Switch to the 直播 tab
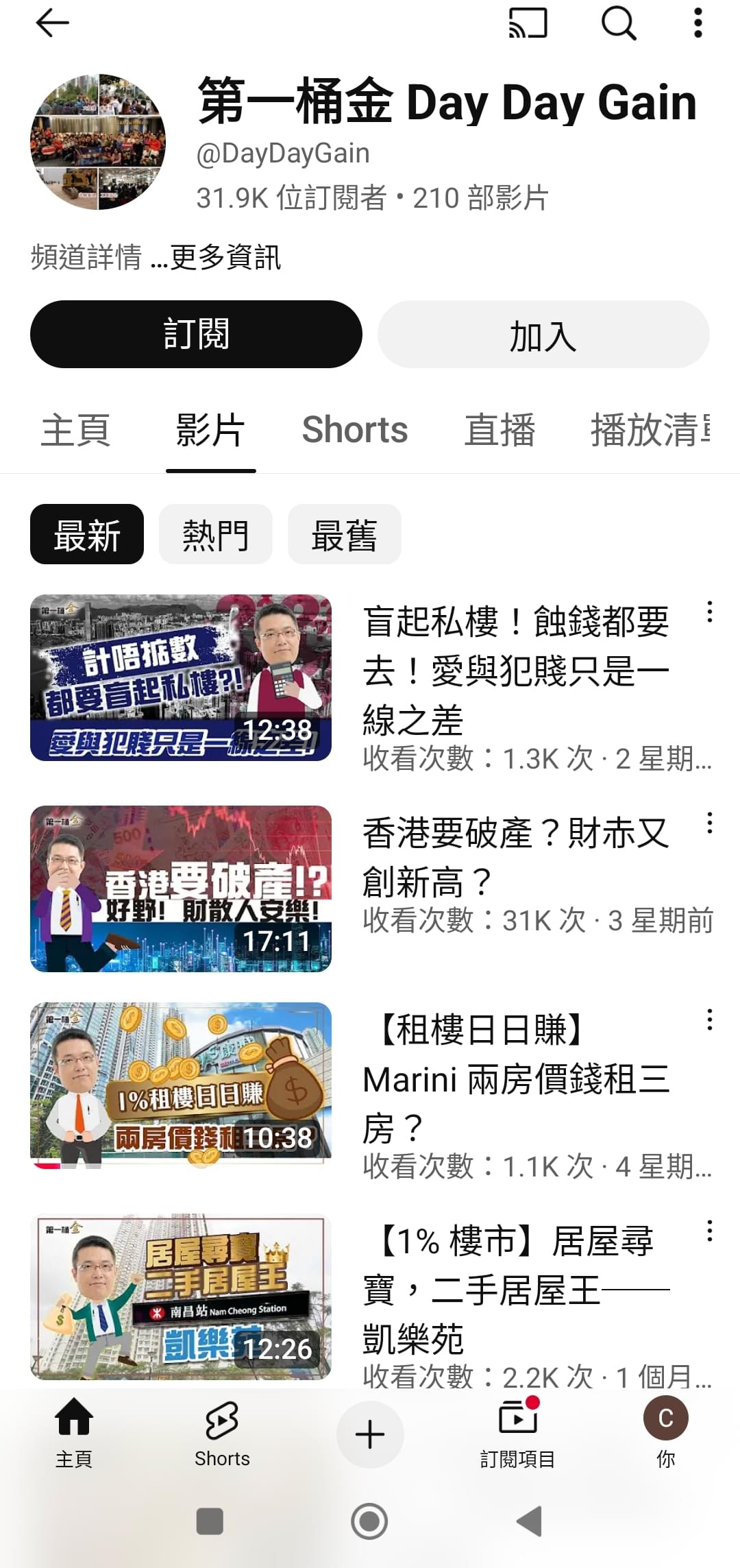 click(x=500, y=430)
